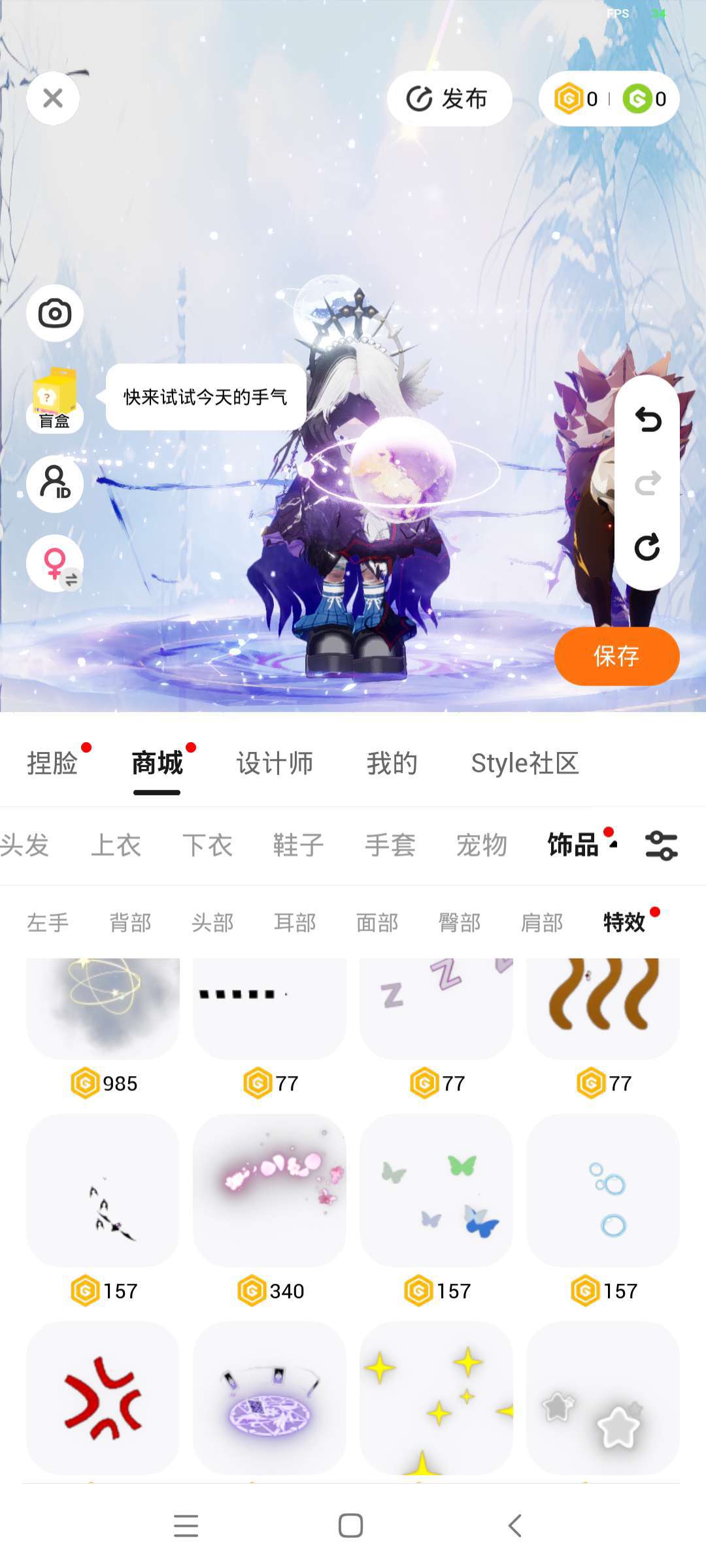Switch to the 捏脸 tab

pyautogui.click(x=52, y=763)
